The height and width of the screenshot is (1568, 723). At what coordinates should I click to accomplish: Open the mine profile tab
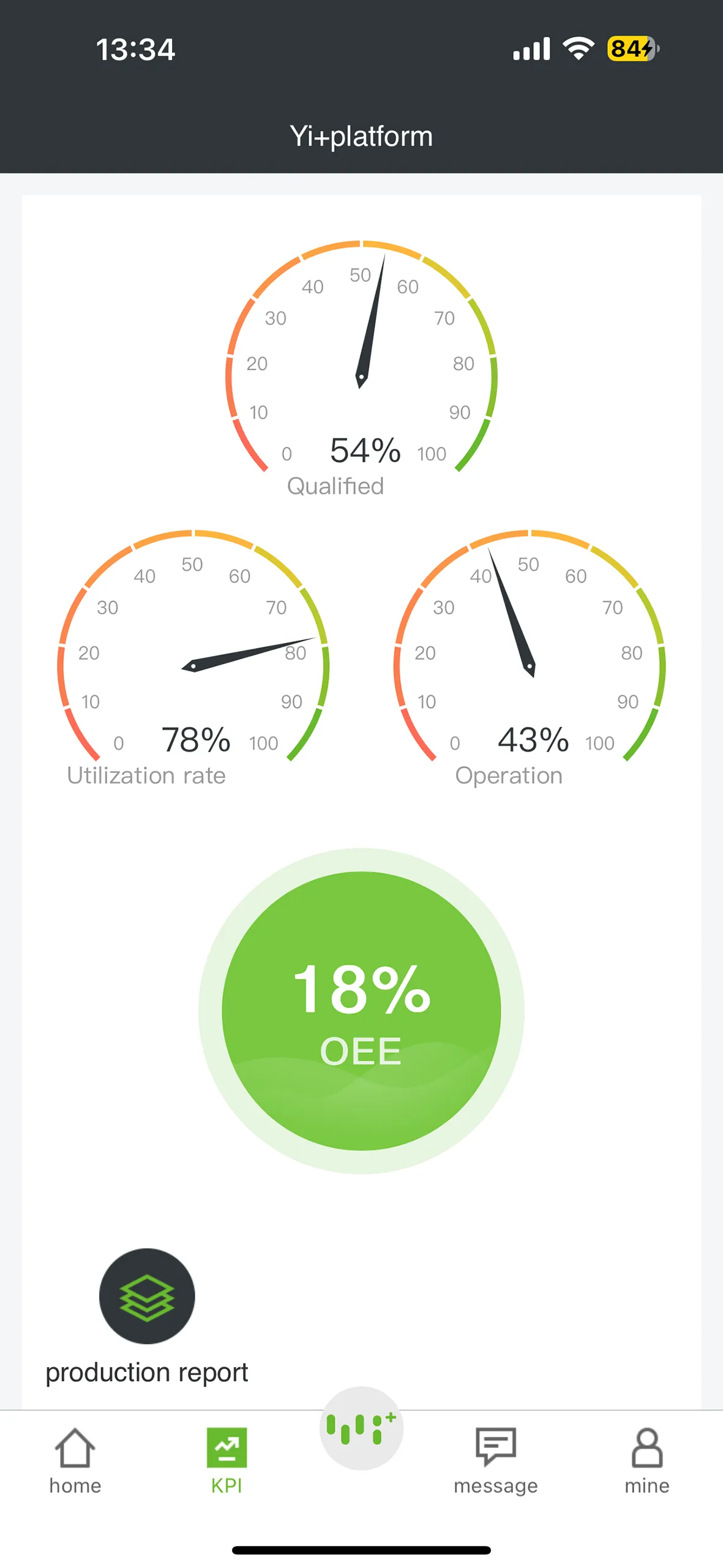pyautogui.click(x=646, y=1460)
